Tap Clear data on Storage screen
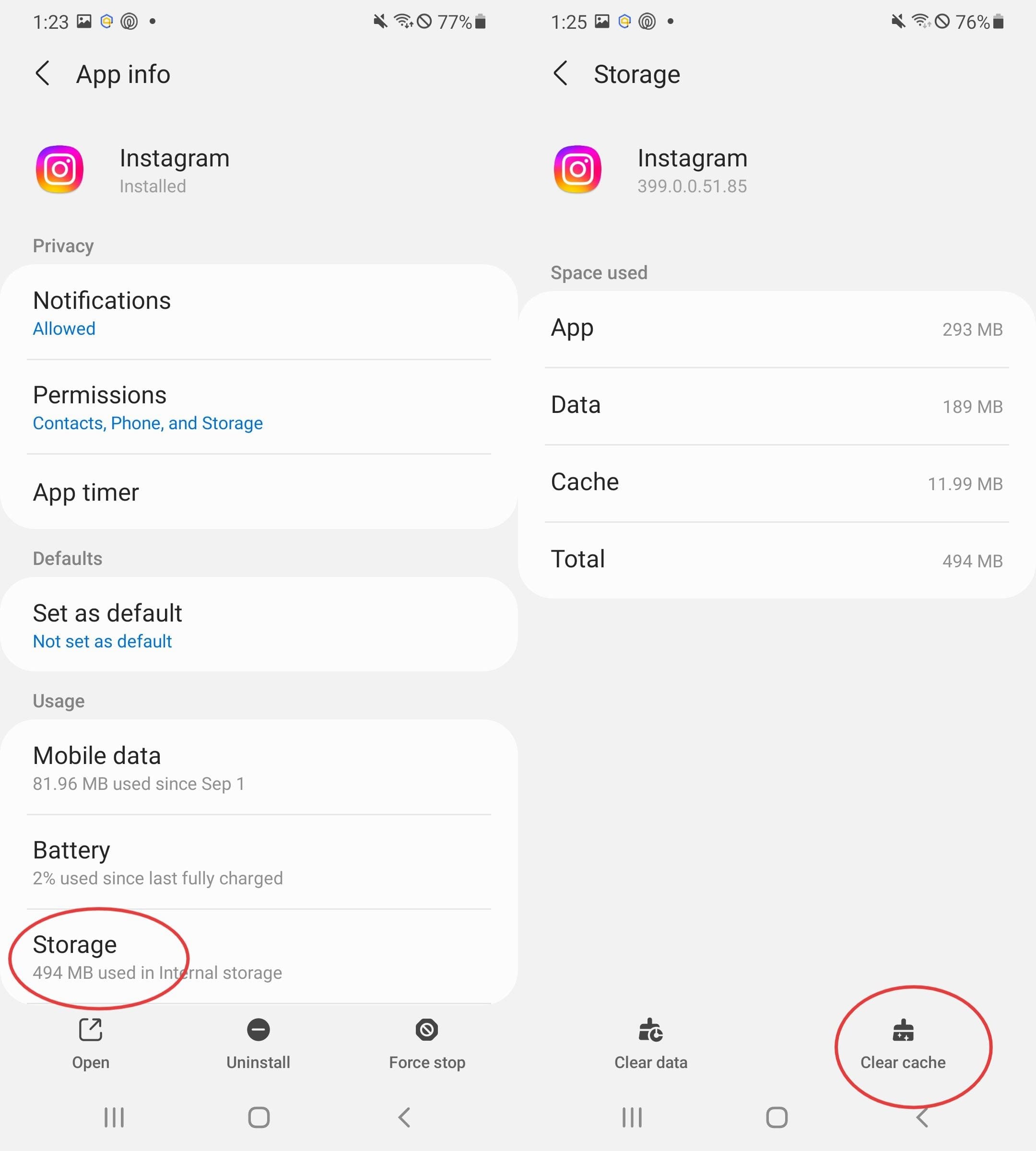Viewport: 1036px width, 1151px height. tap(651, 1044)
